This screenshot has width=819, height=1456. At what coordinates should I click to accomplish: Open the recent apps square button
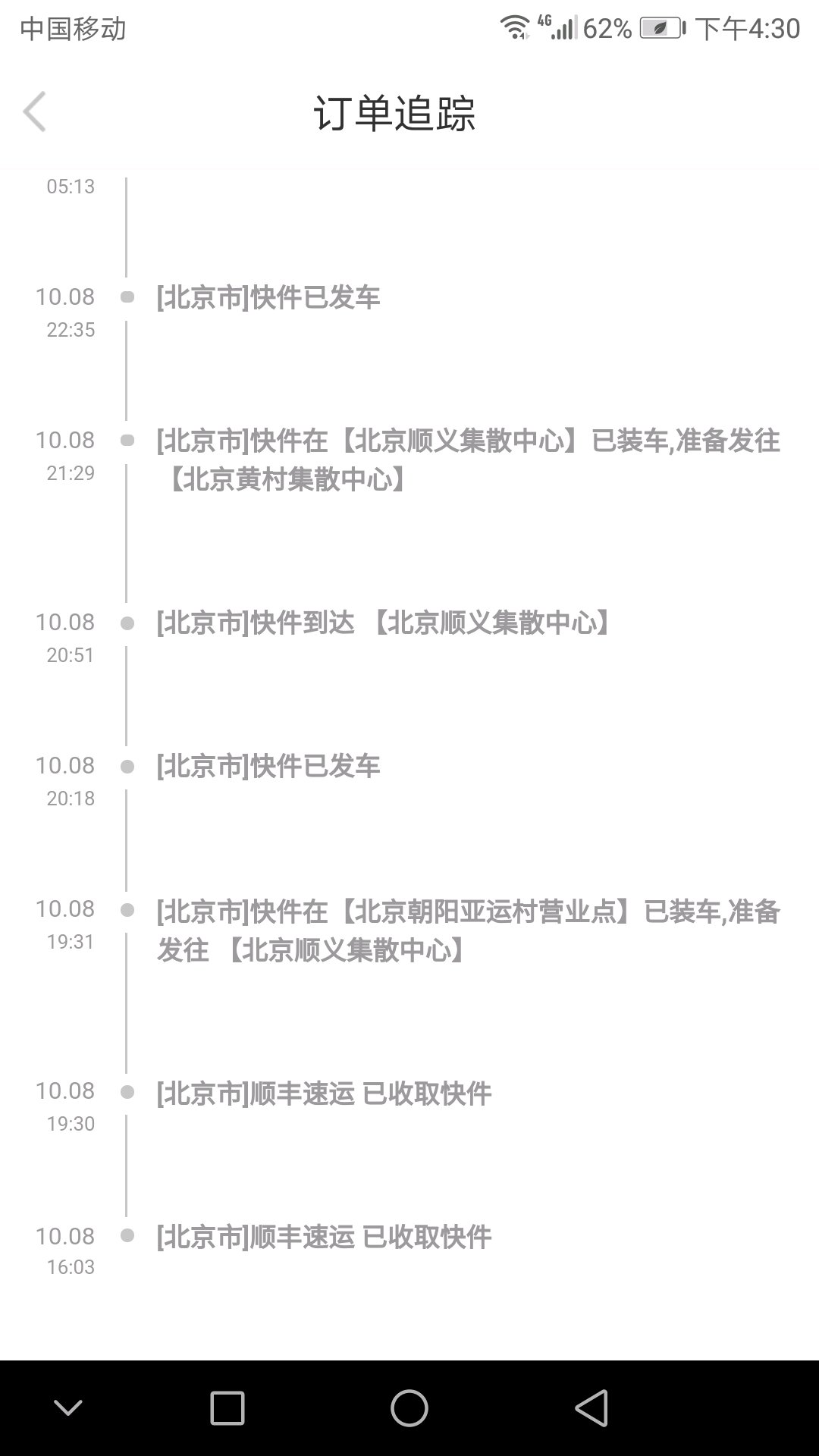coord(227,1407)
